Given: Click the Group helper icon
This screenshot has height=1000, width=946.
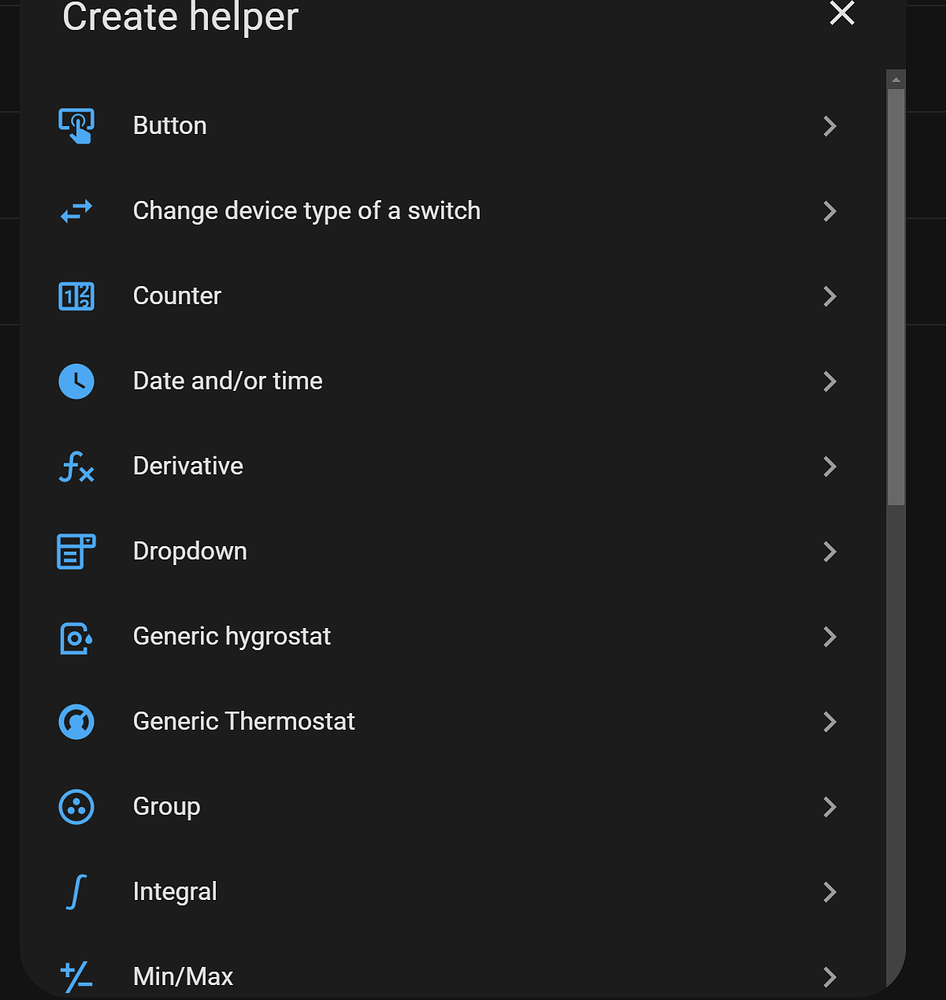Looking at the screenshot, I should click(76, 806).
